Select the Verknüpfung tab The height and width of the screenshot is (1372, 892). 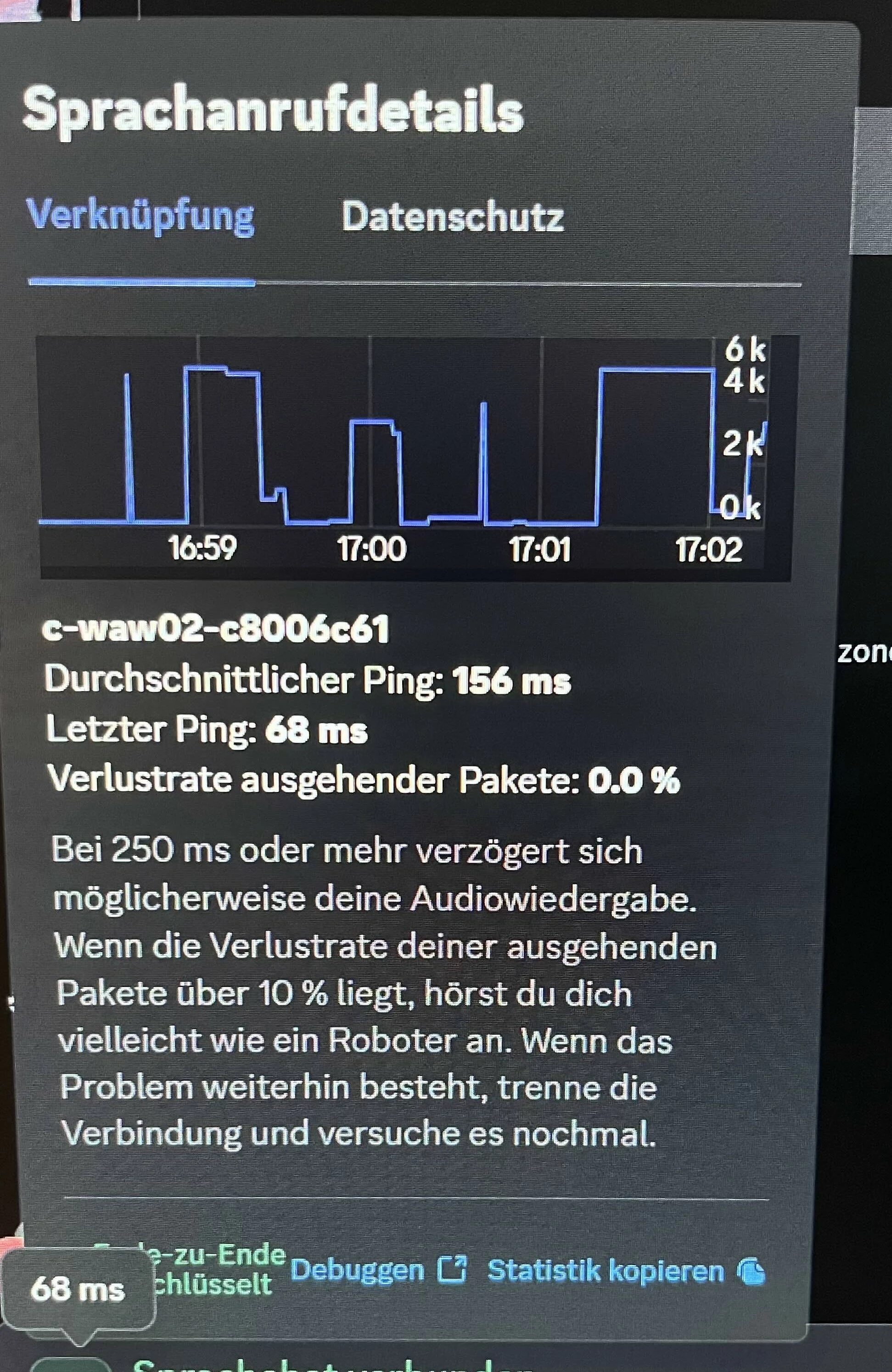pyautogui.click(x=140, y=217)
